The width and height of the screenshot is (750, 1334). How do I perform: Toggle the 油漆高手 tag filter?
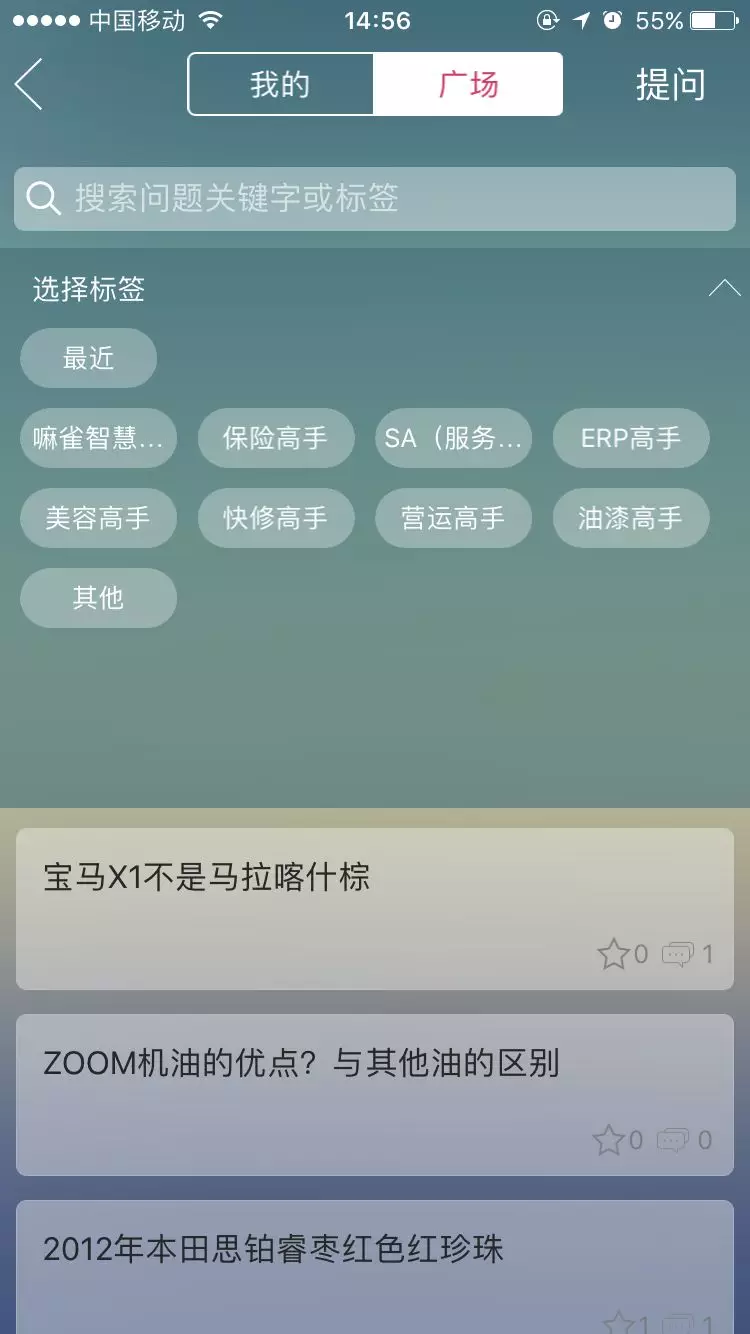coord(630,518)
